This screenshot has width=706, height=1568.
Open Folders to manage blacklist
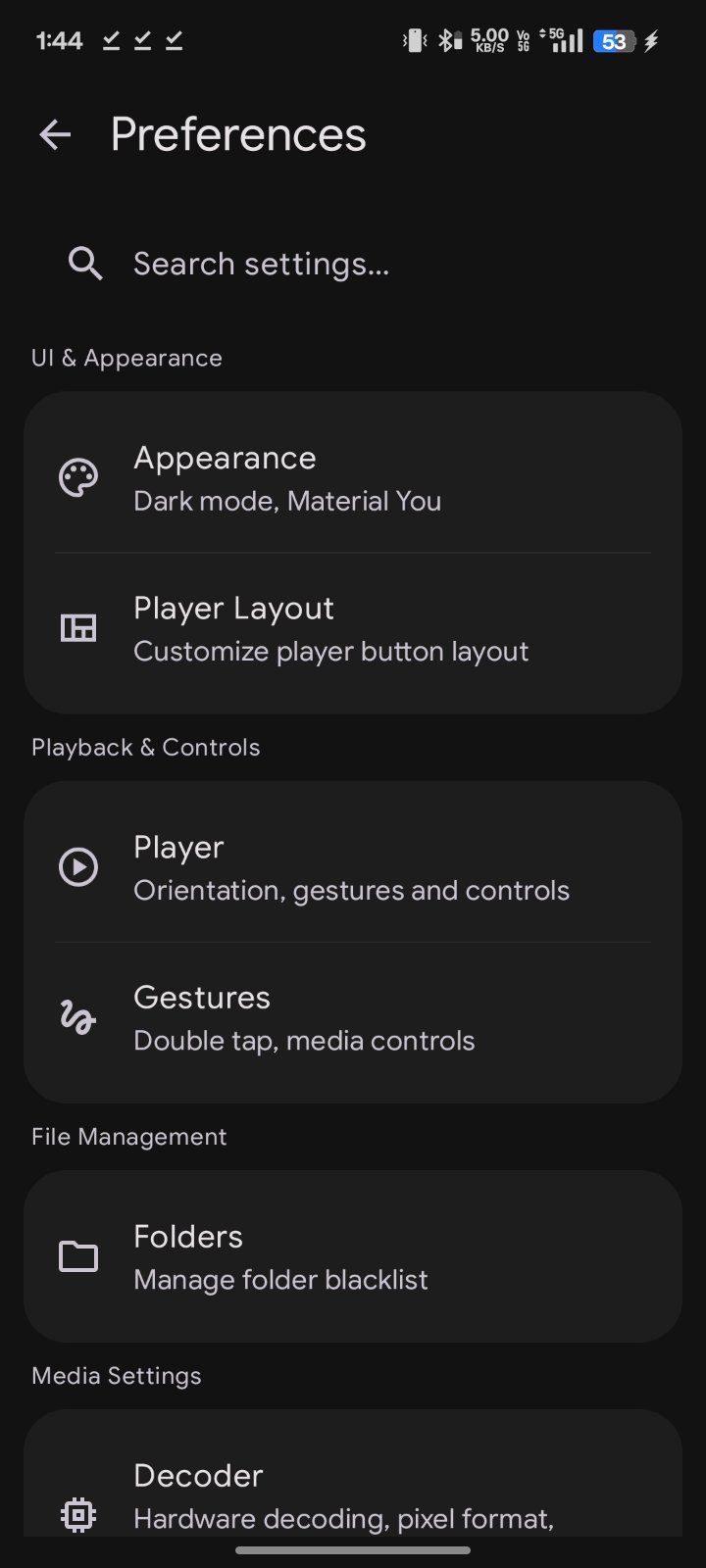(353, 1256)
